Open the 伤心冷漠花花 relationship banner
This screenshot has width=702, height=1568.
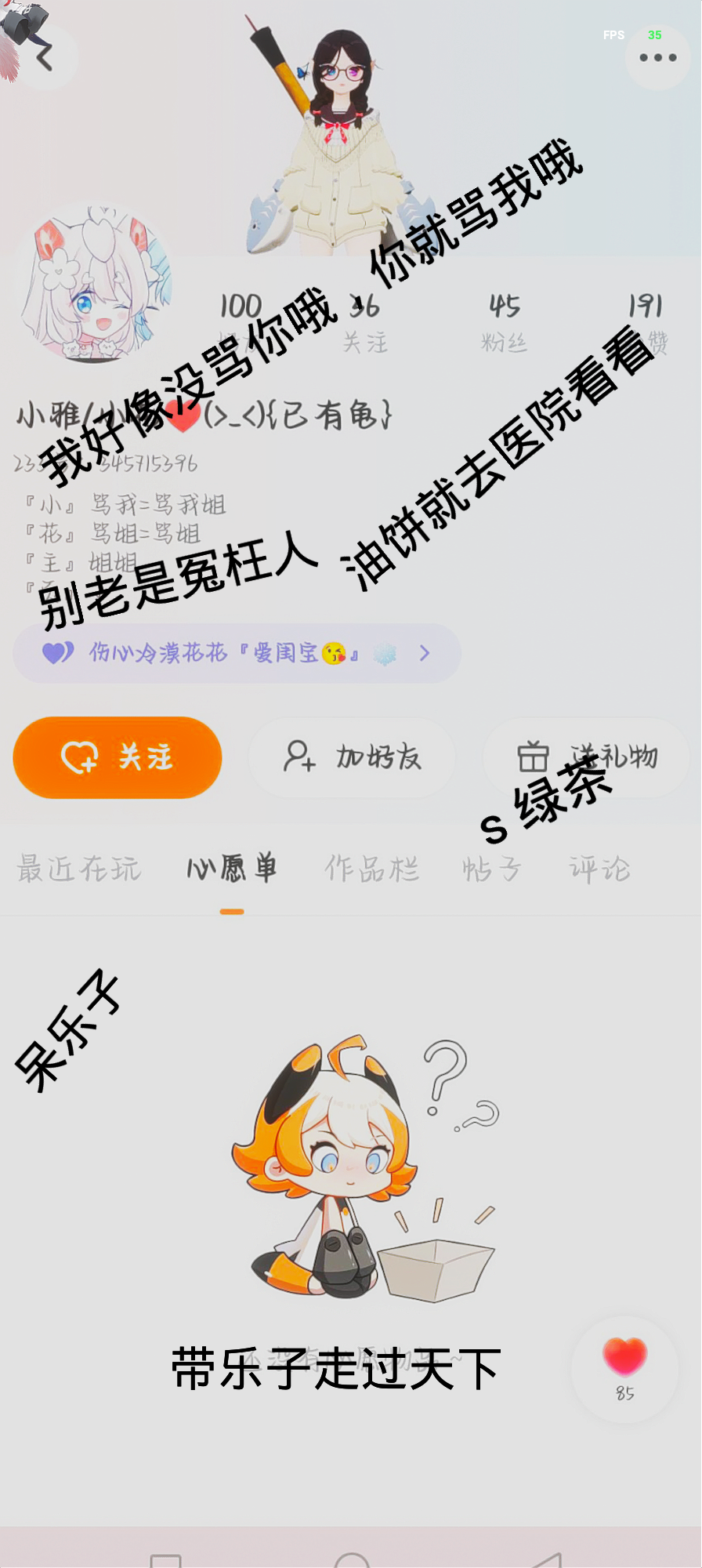coord(236,653)
